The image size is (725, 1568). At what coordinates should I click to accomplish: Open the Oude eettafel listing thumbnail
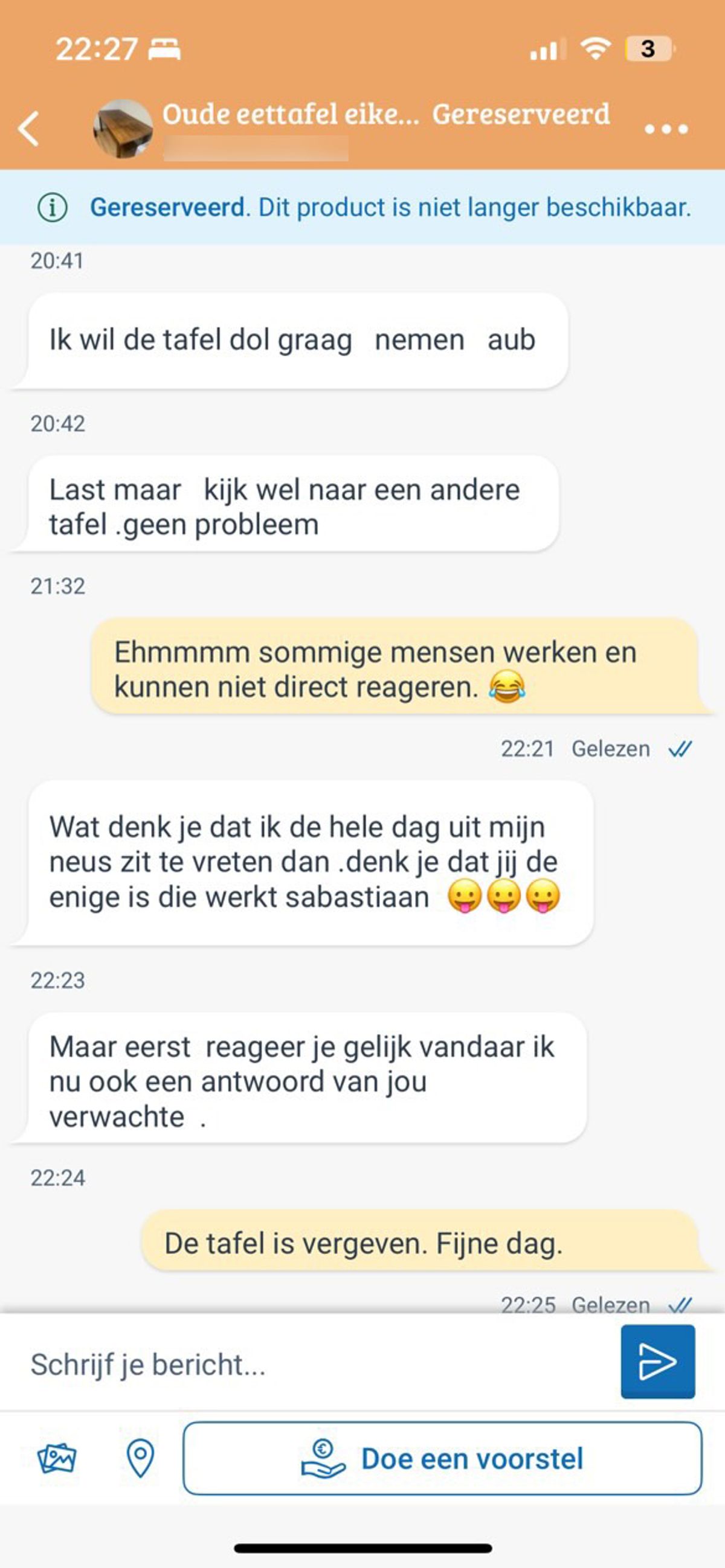coord(123,129)
